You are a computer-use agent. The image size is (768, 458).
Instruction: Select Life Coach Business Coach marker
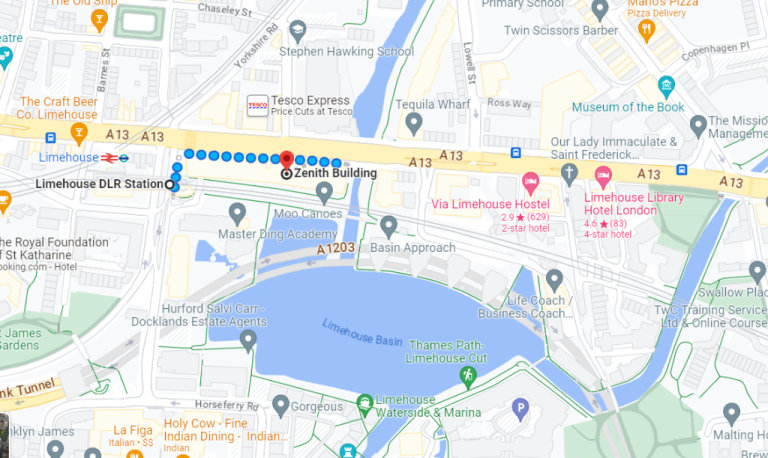pos(554,279)
